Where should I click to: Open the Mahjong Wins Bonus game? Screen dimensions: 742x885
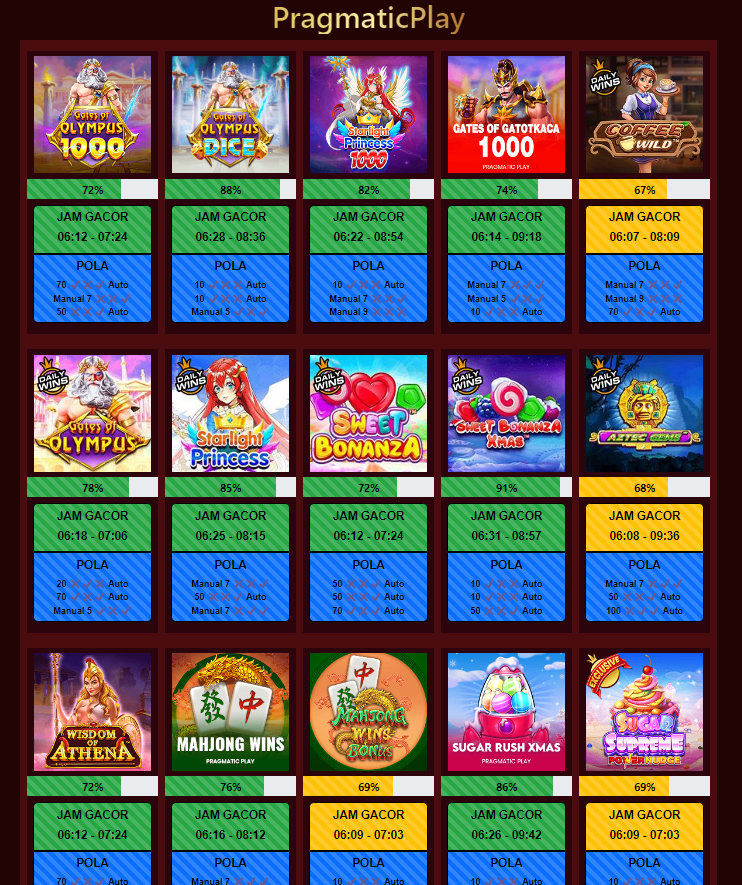point(368,712)
